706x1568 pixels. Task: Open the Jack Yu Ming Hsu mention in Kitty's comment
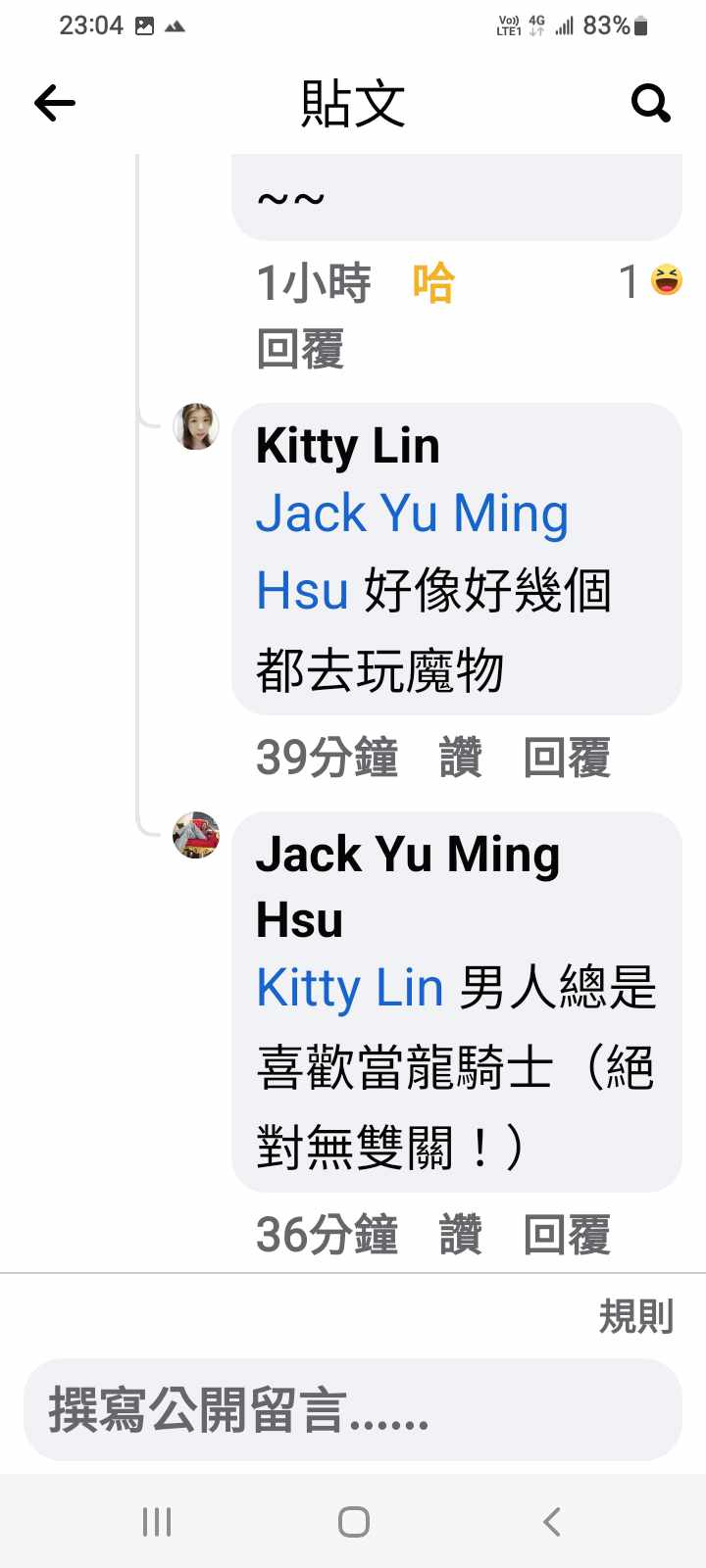point(412,514)
